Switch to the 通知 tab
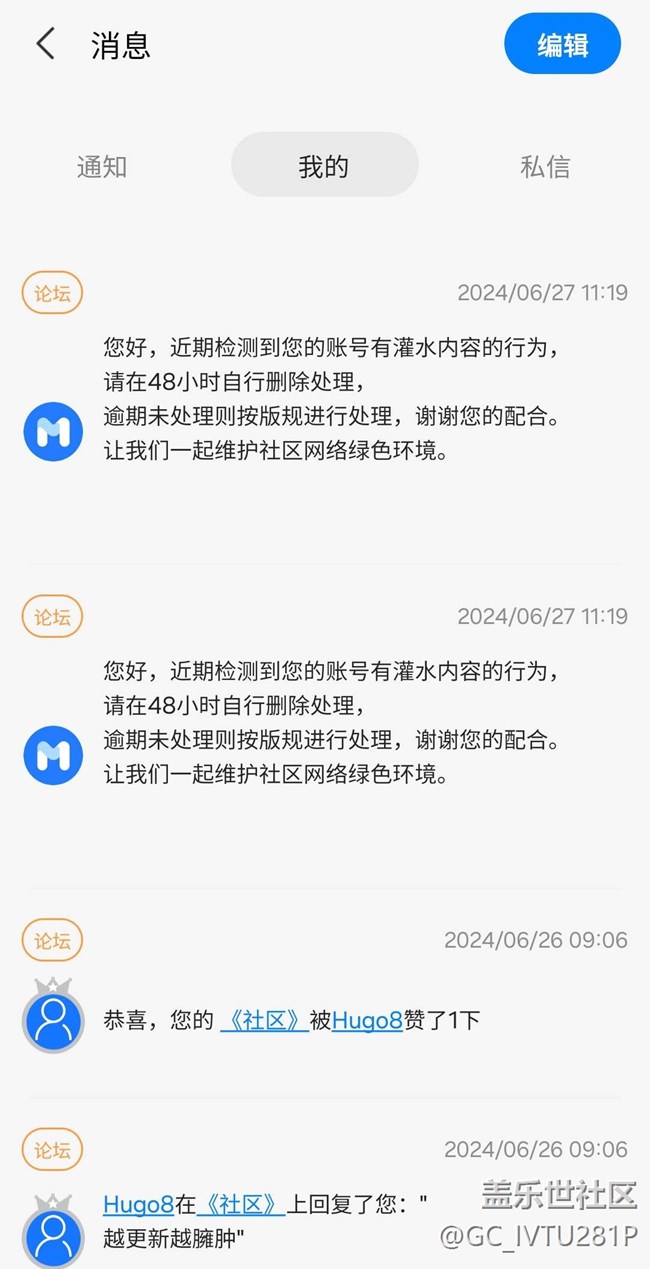Image resolution: width=650 pixels, height=1269 pixels. (102, 166)
